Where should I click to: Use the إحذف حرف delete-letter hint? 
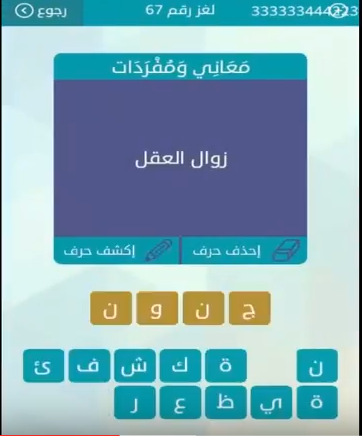click(244, 251)
